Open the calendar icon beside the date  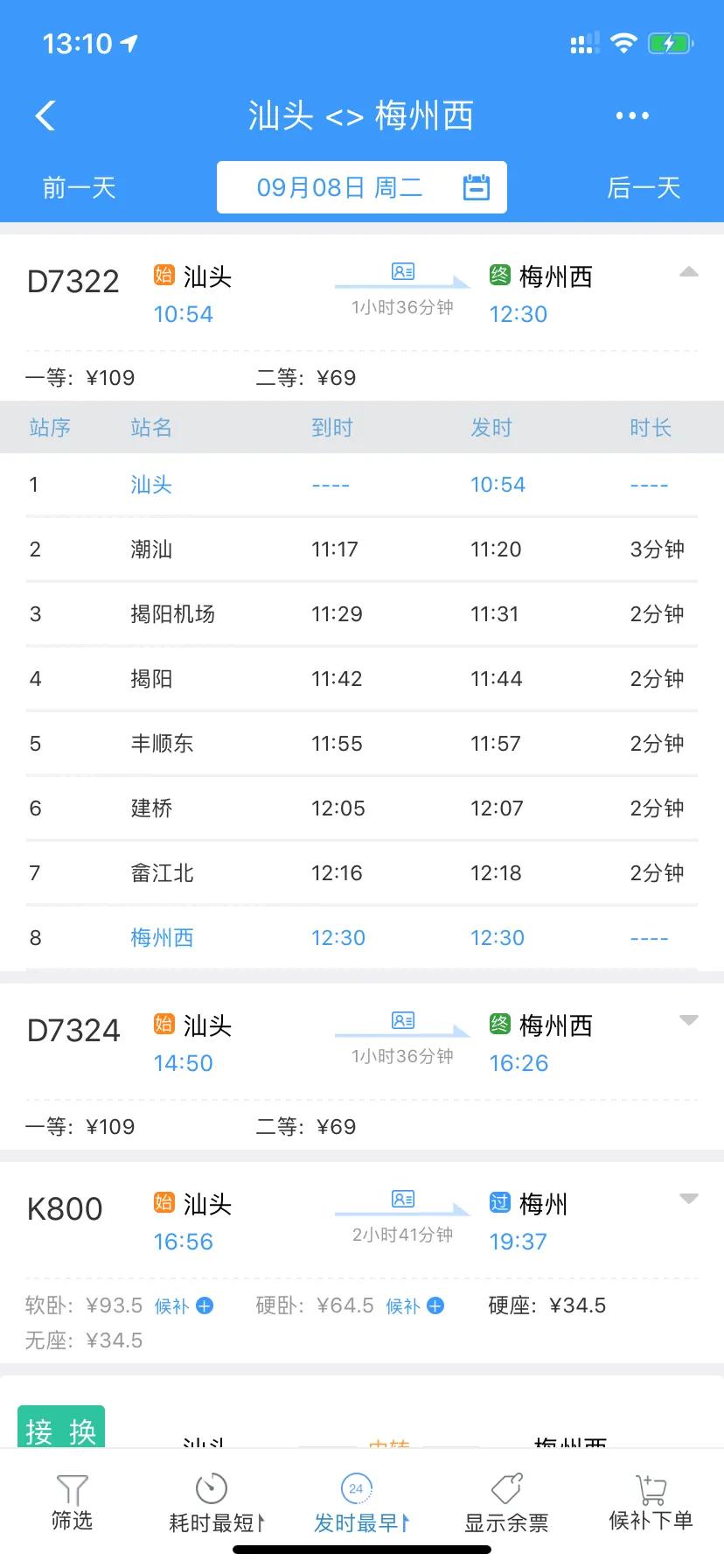click(476, 186)
